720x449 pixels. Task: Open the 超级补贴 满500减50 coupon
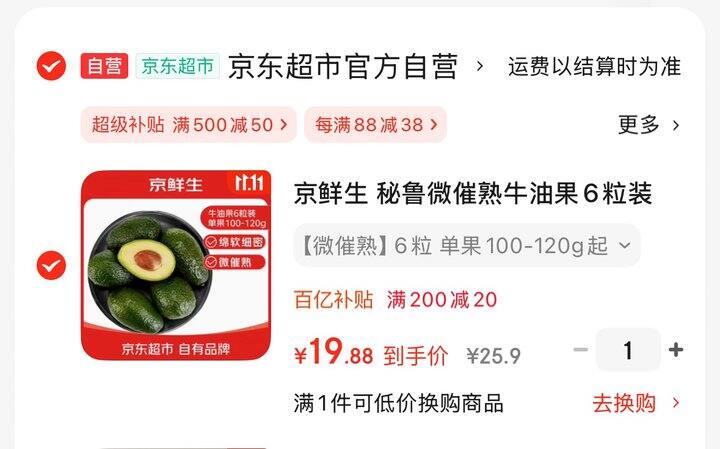point(188,125)
